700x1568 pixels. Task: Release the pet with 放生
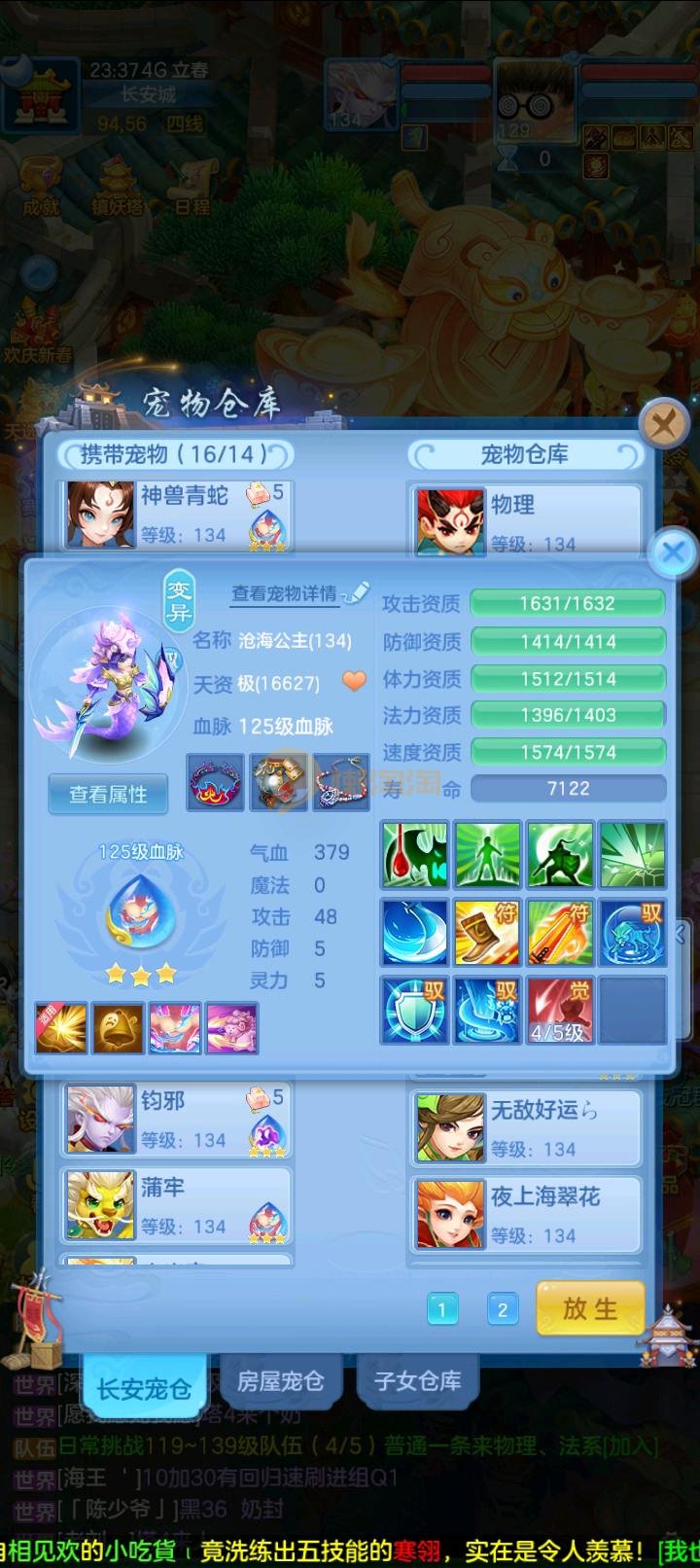[590, 1309]
